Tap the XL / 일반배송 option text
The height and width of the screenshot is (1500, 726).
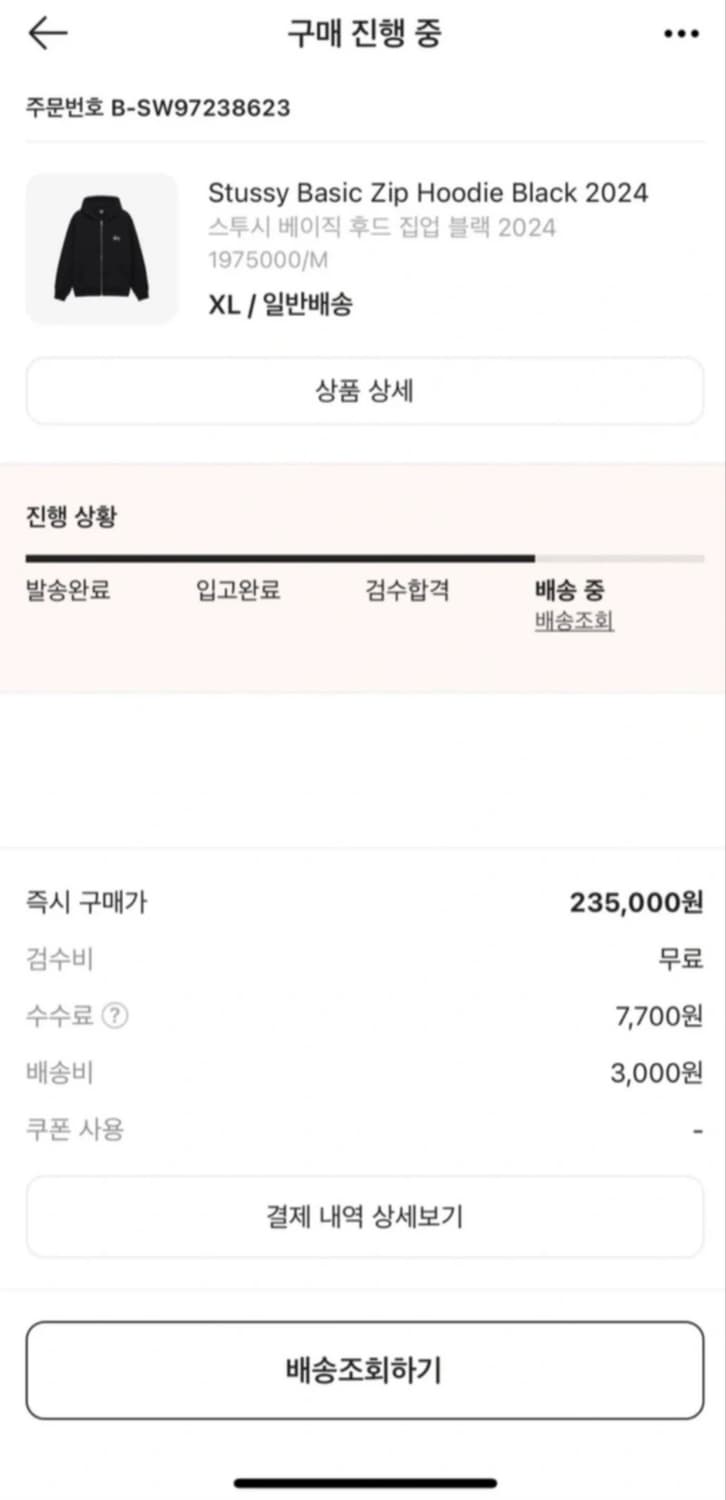[280, 306]
